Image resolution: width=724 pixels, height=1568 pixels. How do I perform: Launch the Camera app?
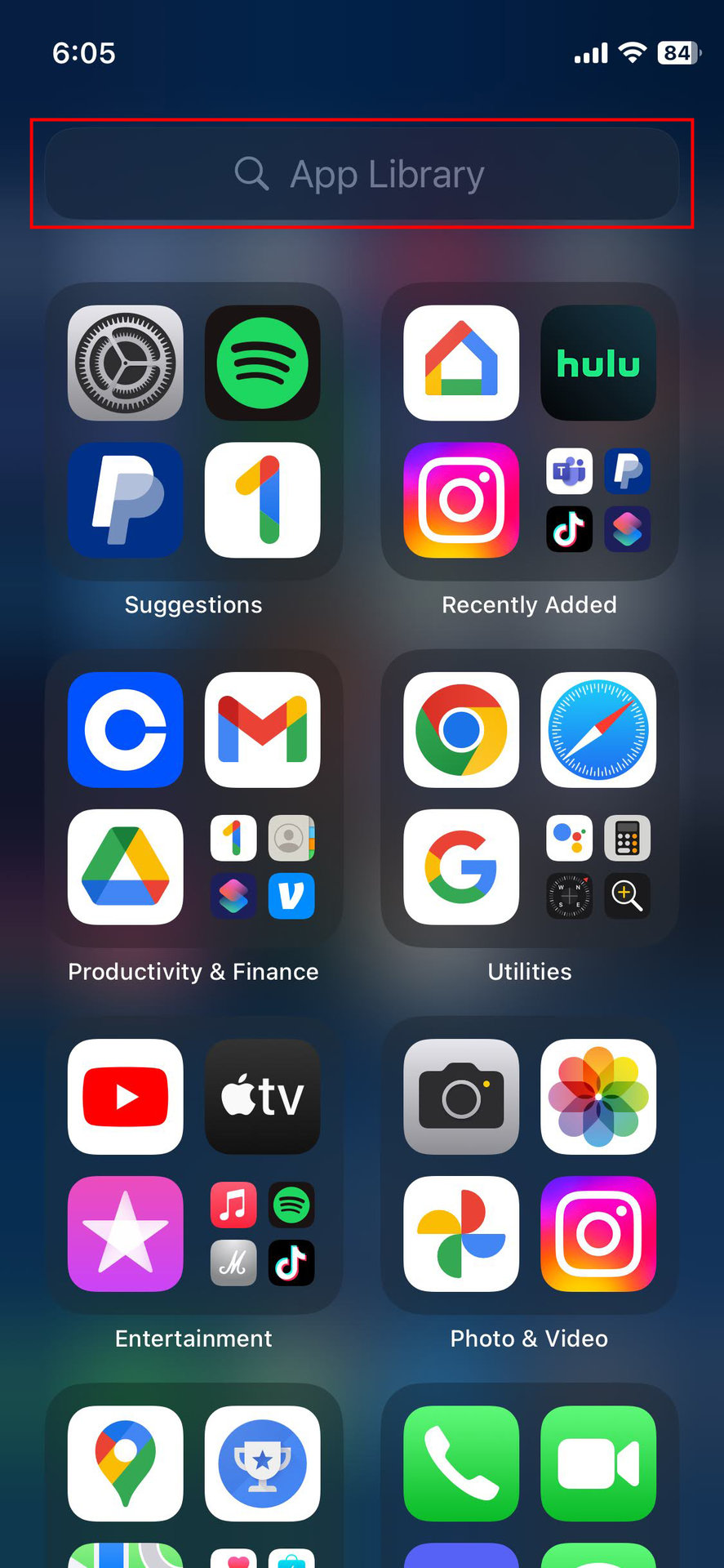(461, 1097)
